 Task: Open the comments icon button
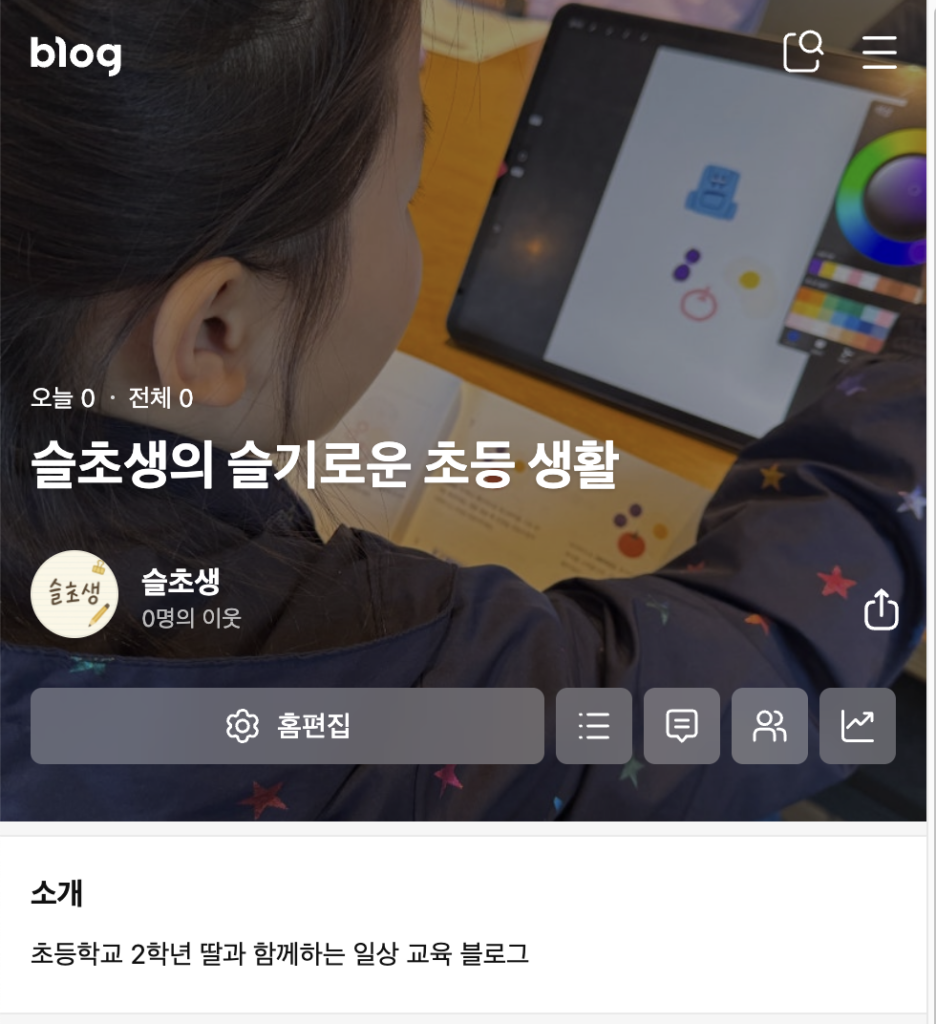pyautogui.click(x=682, y=726)
